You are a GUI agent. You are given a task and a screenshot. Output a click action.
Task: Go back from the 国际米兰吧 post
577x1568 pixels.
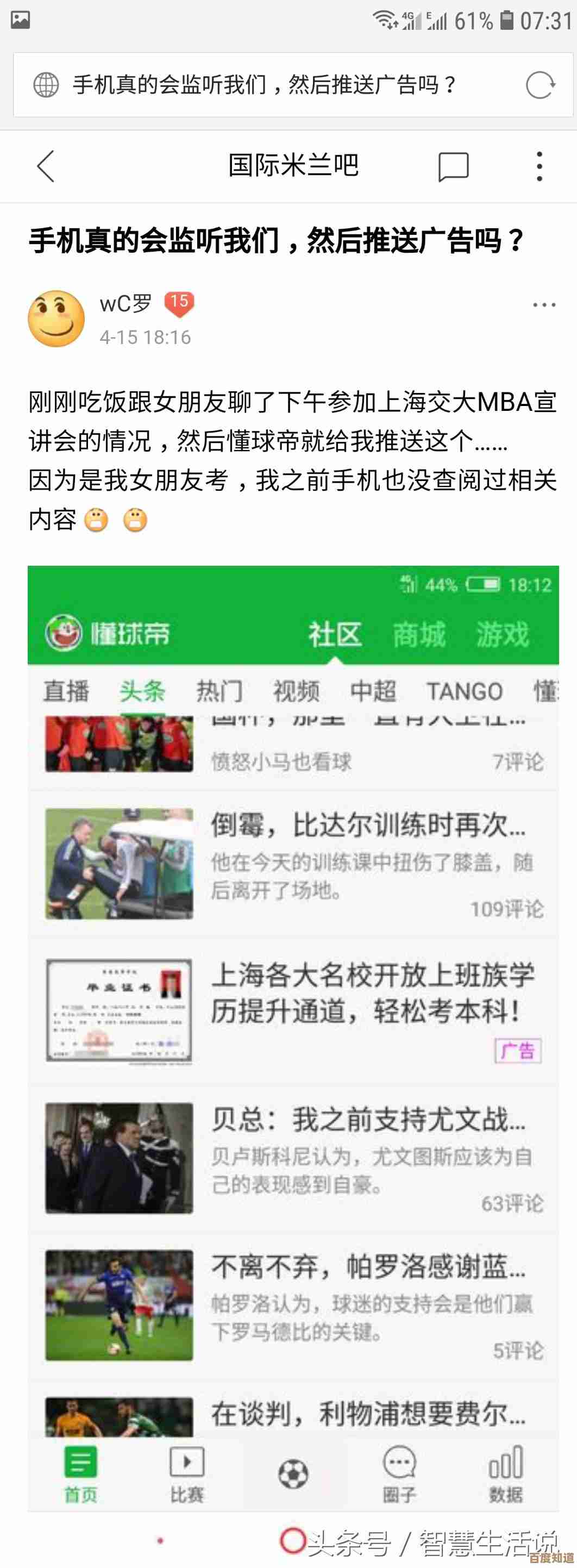click(46, 166)
